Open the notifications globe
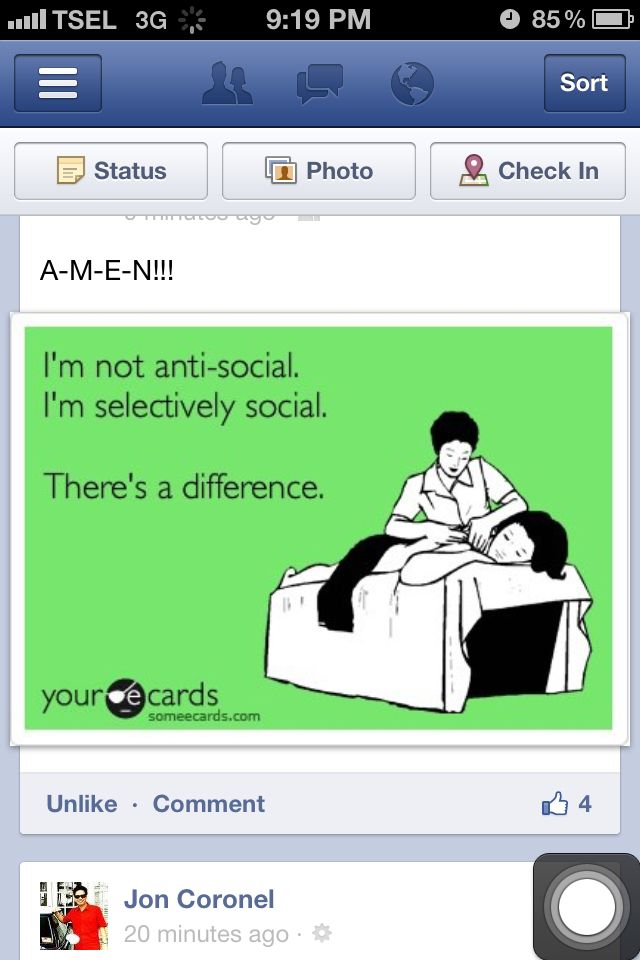 (411, 83)
